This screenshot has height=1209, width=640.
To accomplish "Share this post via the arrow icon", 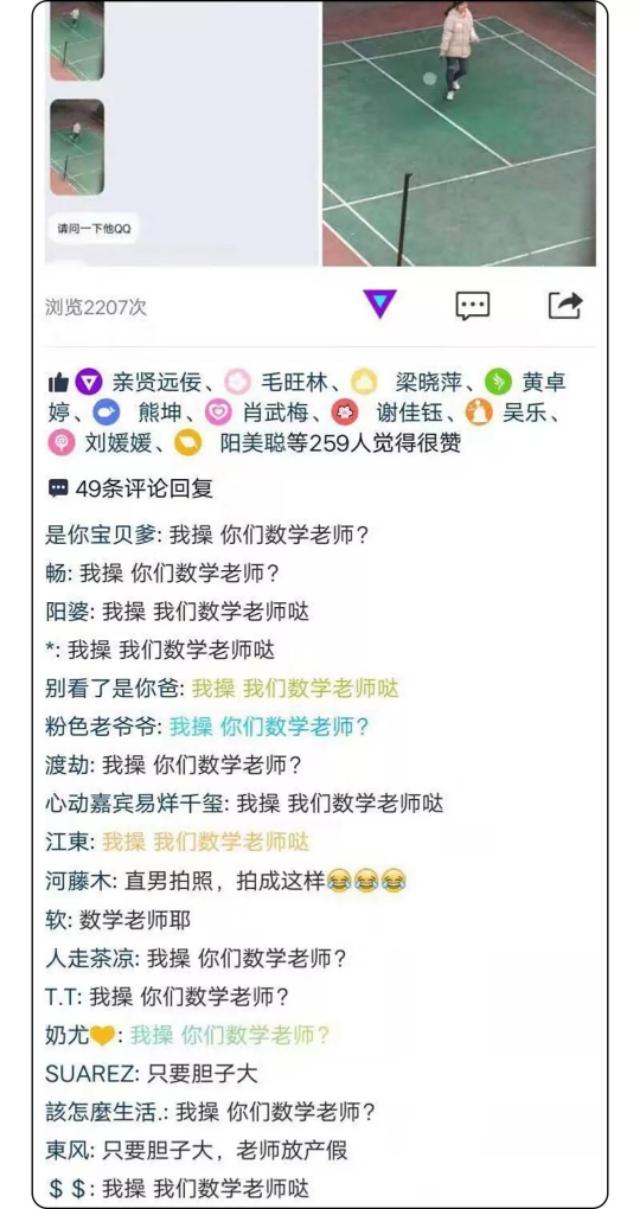I will pos(565,304).
